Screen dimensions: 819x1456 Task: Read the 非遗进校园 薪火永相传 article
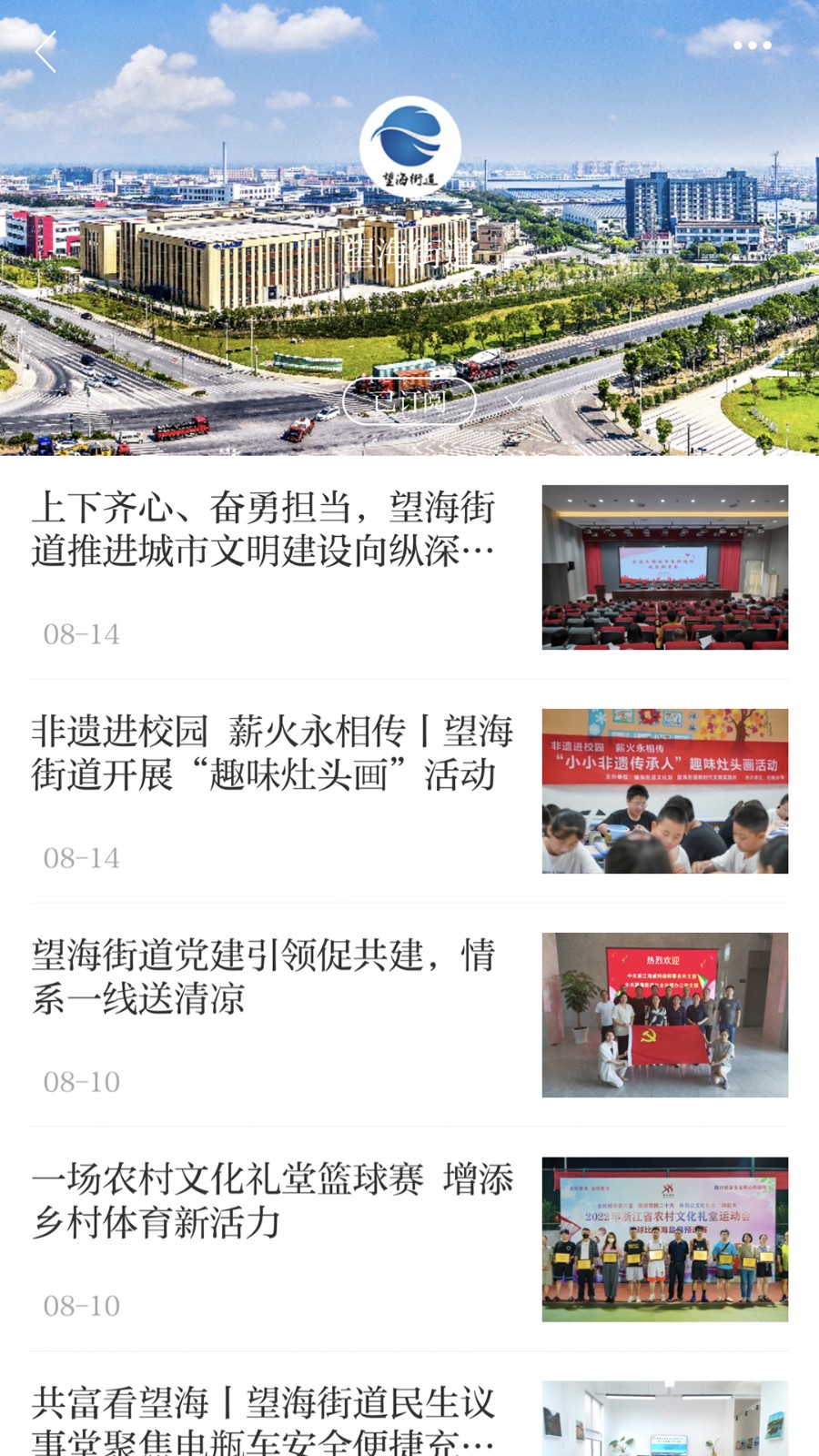(x=271, y=753)
